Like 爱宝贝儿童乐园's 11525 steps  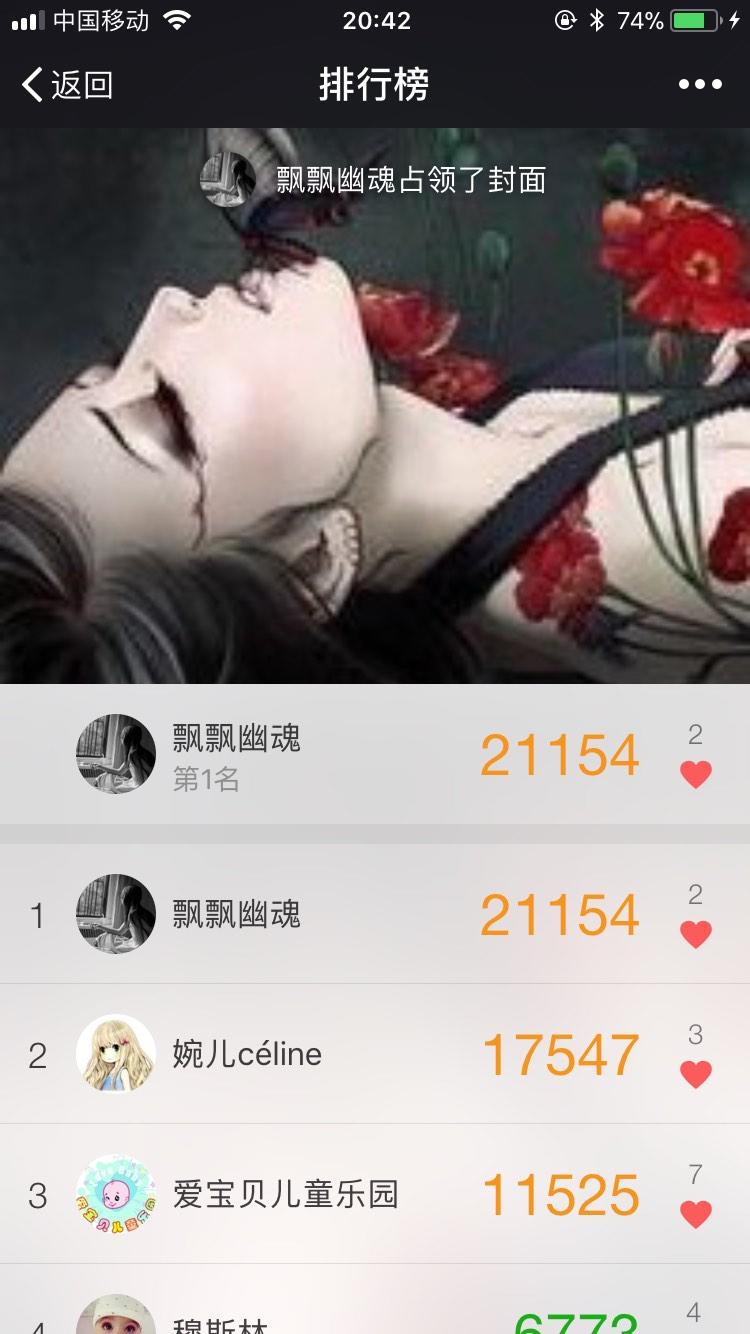point(696,1214)
